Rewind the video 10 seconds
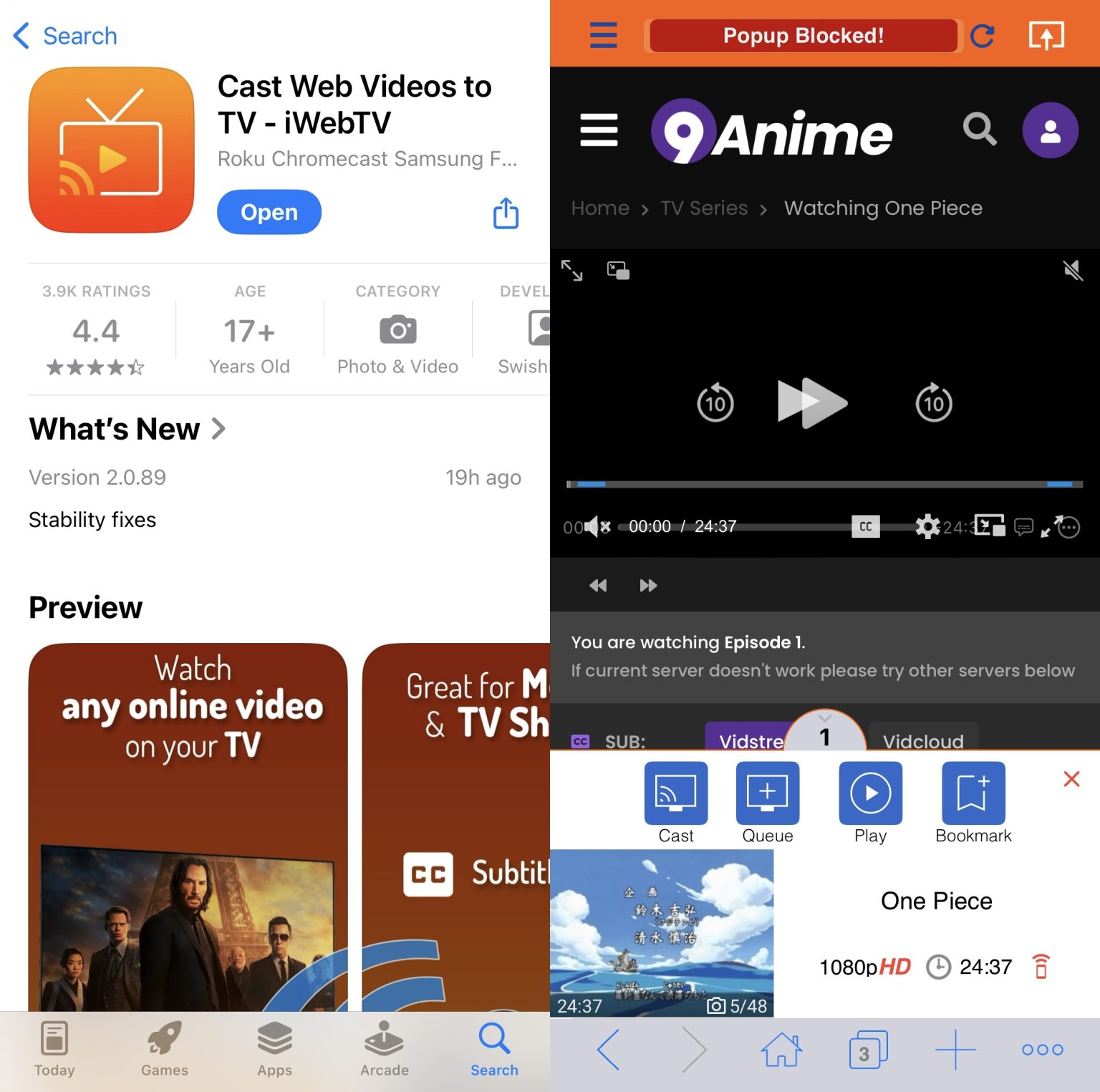Viewport: 1100px width, 1092px height. (715, 403)
